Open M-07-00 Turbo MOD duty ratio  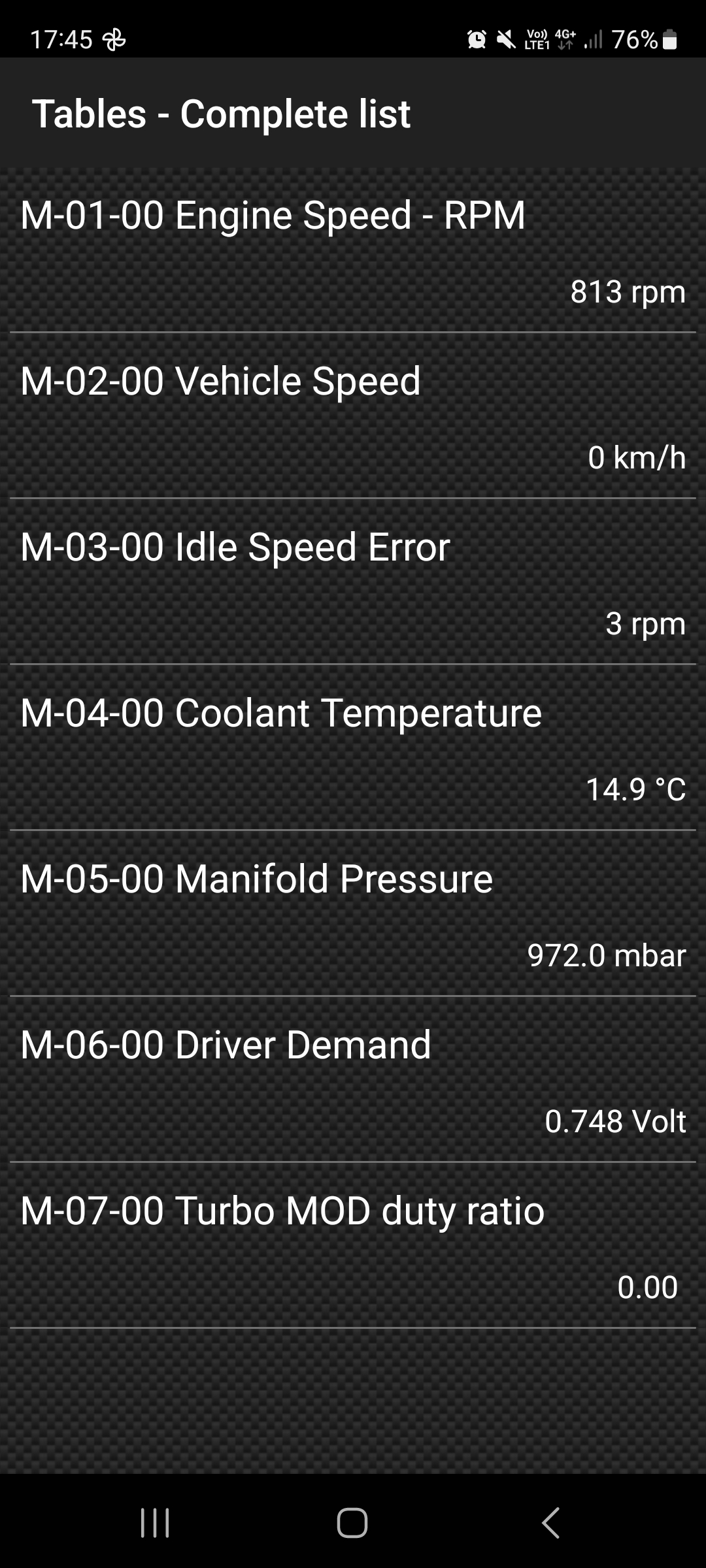353,1247
